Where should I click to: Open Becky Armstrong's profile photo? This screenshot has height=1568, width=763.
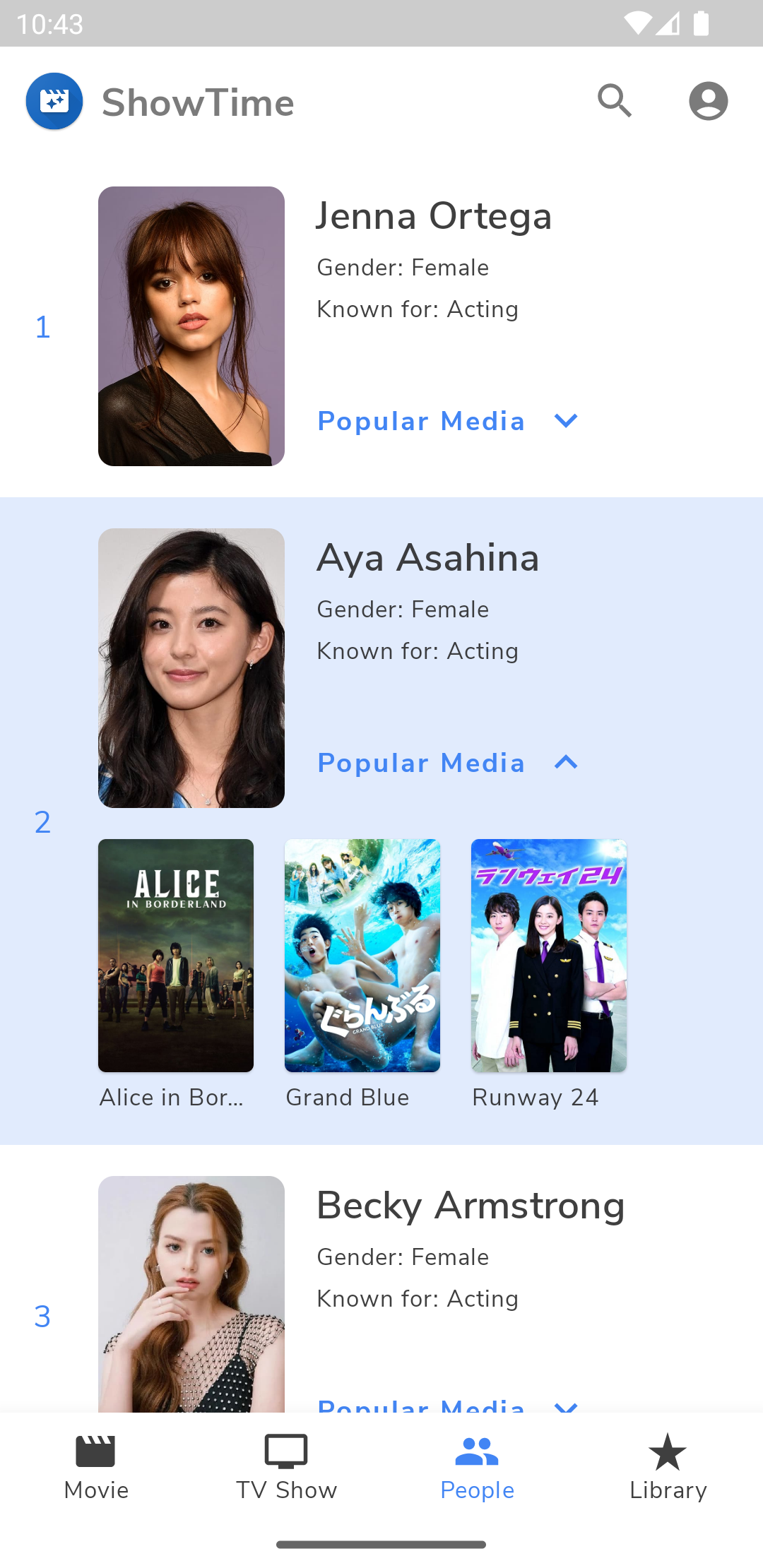tap(191, 1294)
